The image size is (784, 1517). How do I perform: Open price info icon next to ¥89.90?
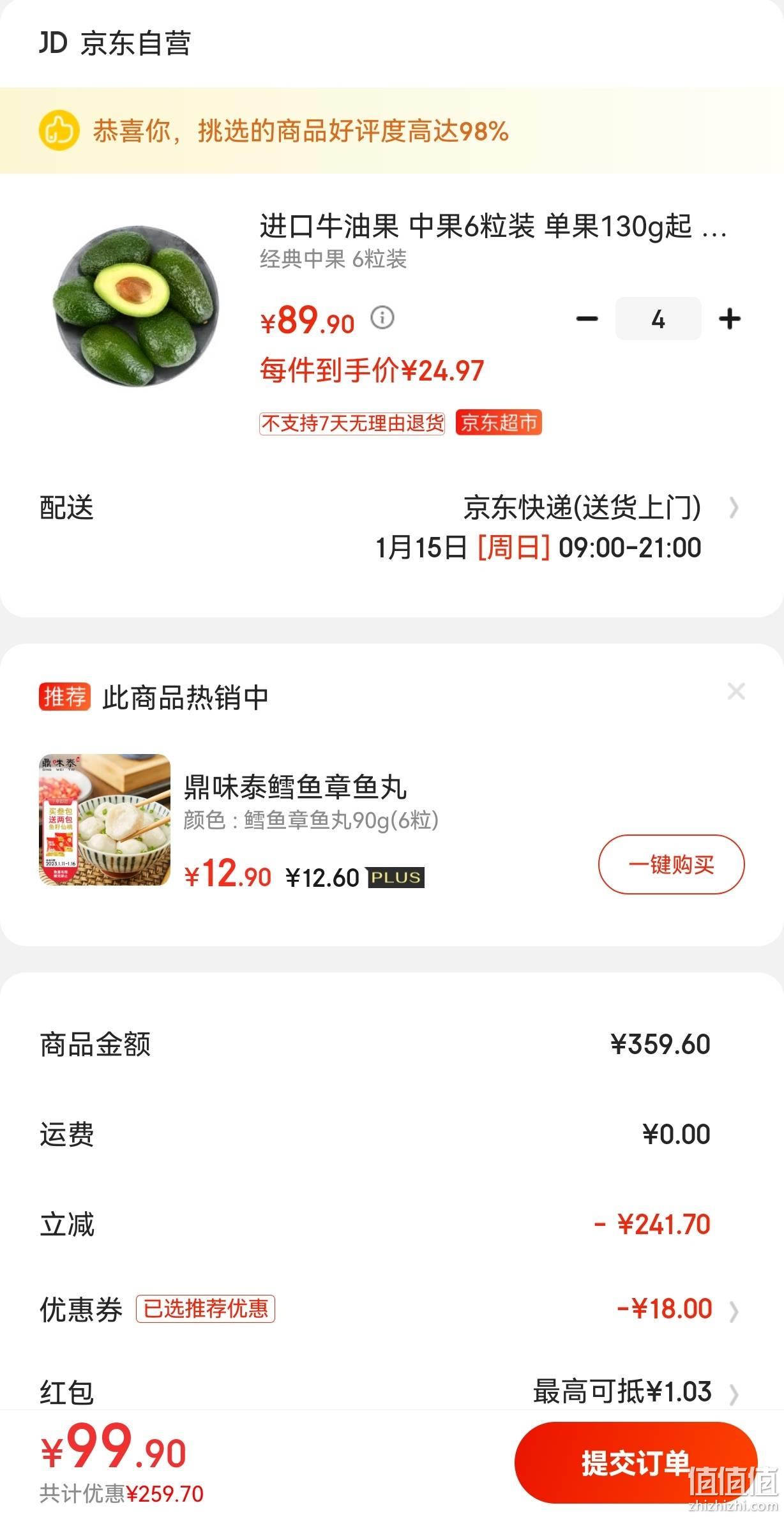382,317
